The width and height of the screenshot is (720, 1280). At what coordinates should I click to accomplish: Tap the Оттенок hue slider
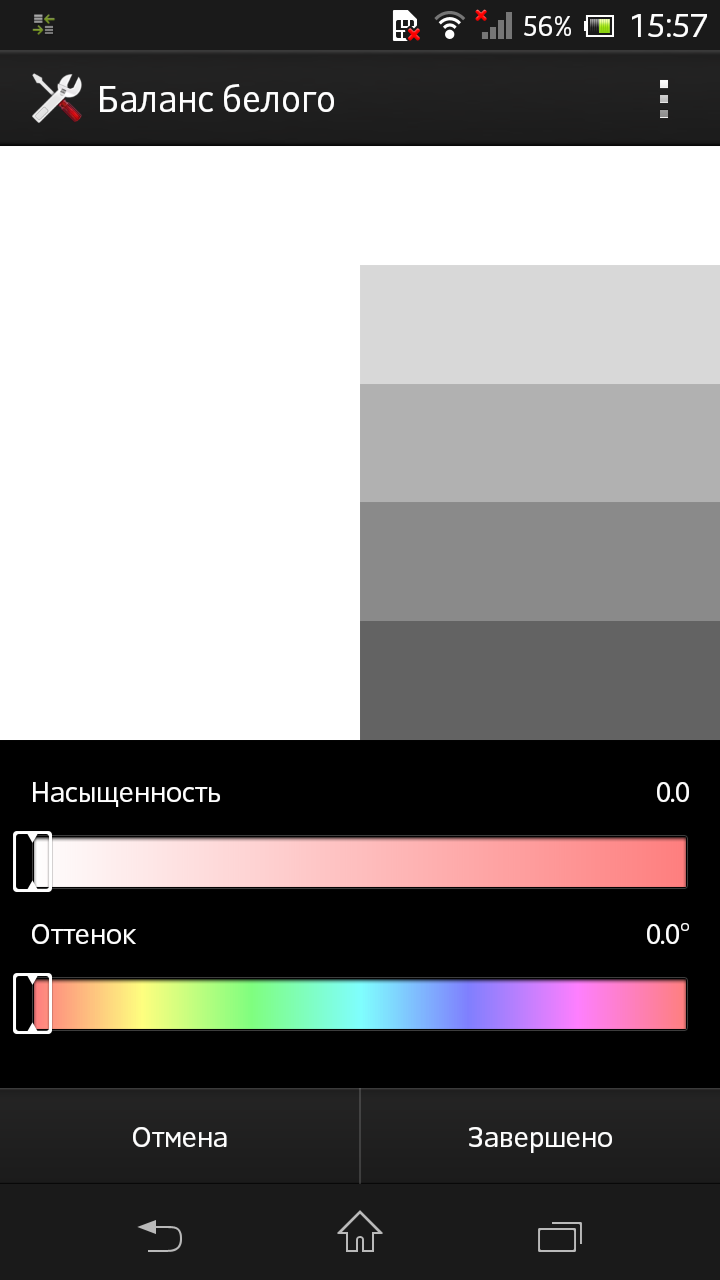click(x=360, y=1004)
